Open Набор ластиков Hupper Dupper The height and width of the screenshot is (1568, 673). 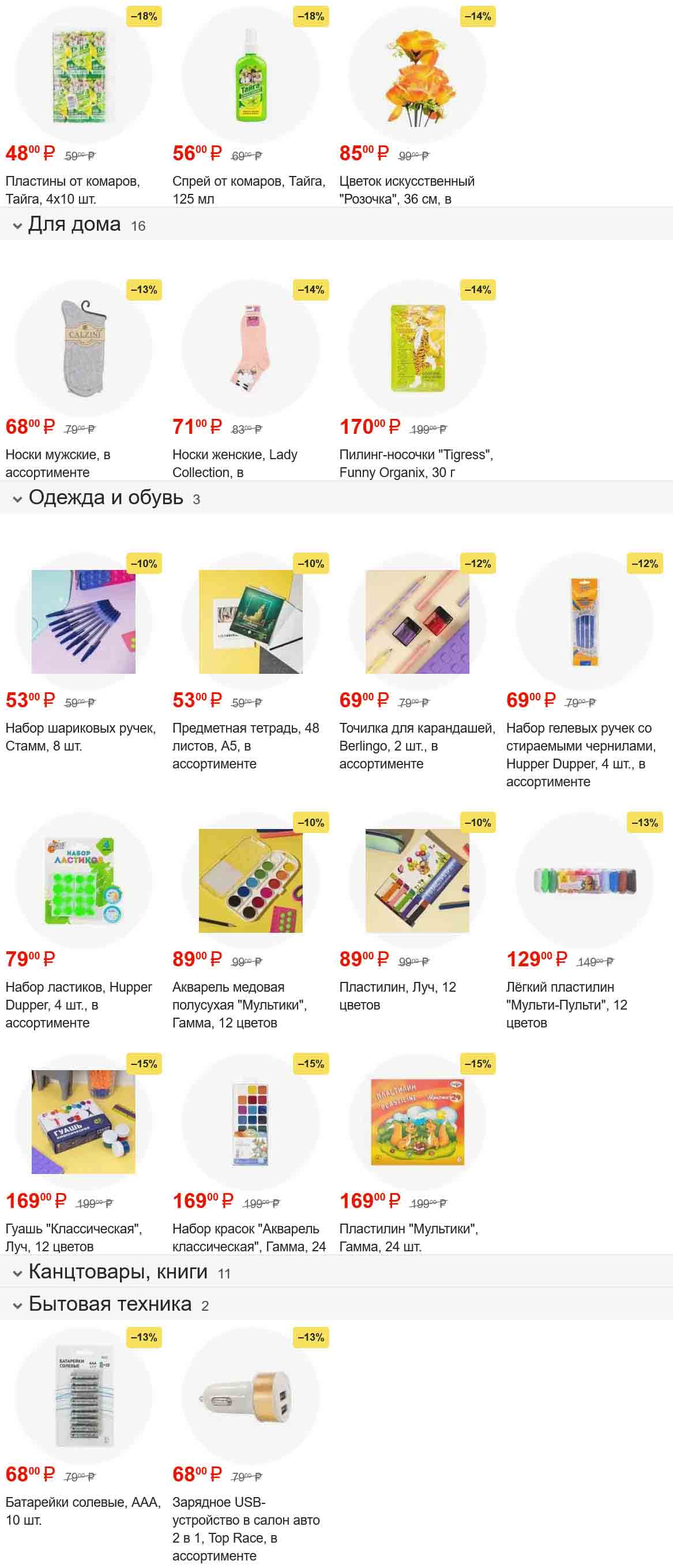[84, 881]
